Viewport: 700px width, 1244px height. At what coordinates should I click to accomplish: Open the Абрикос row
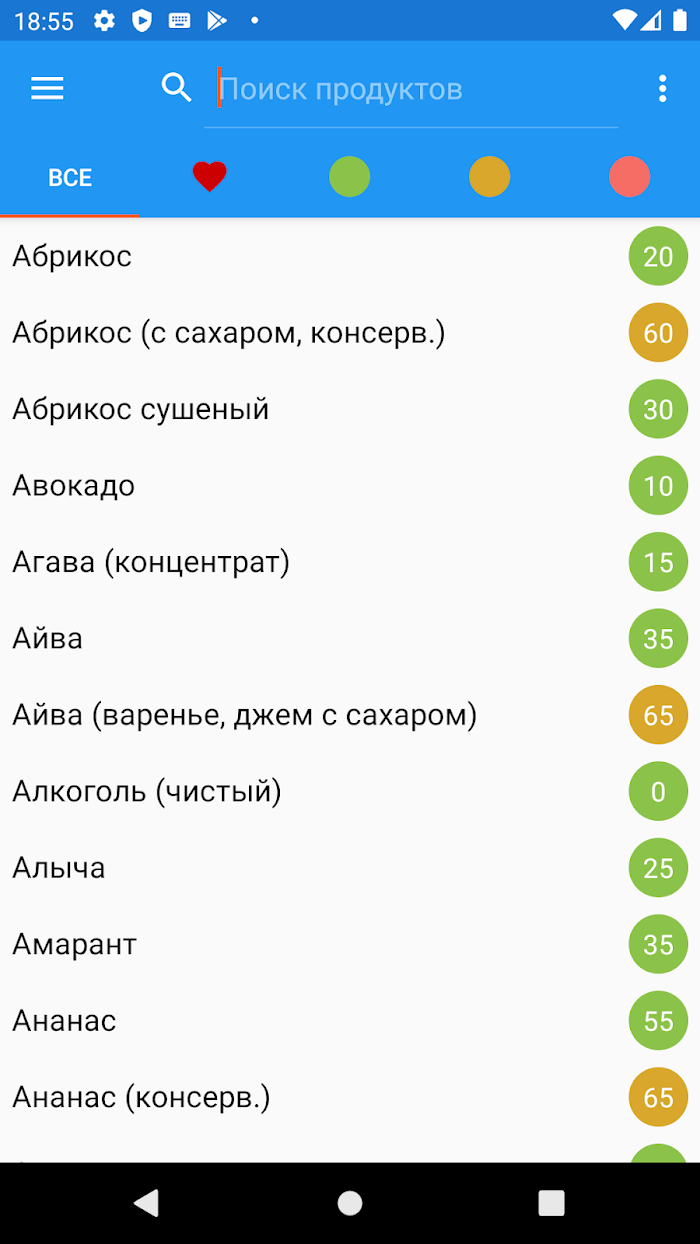[x=300, y=257]
